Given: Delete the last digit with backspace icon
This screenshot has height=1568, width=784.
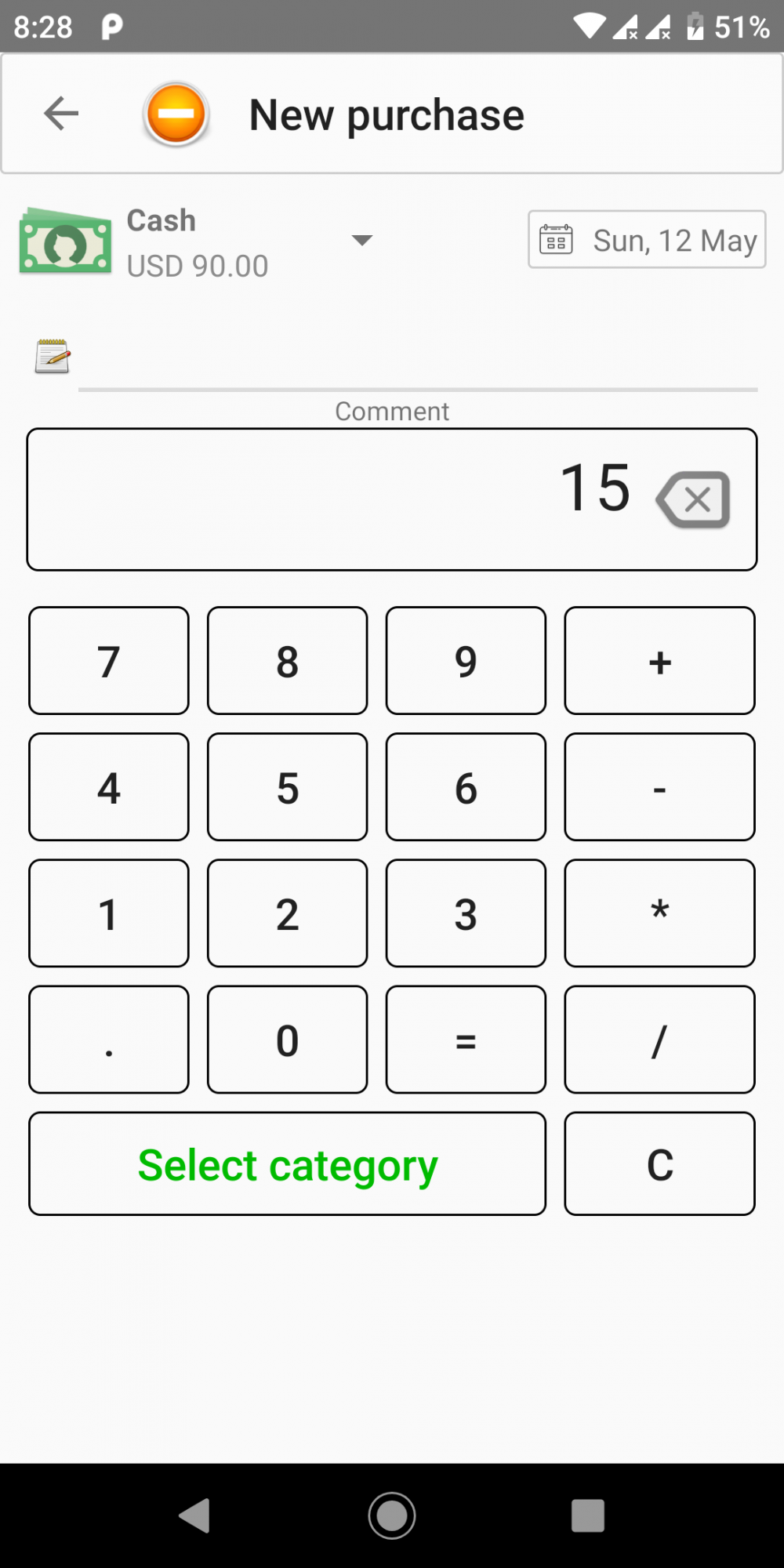Looking at the screenshot, I should [x=695, y=499].
